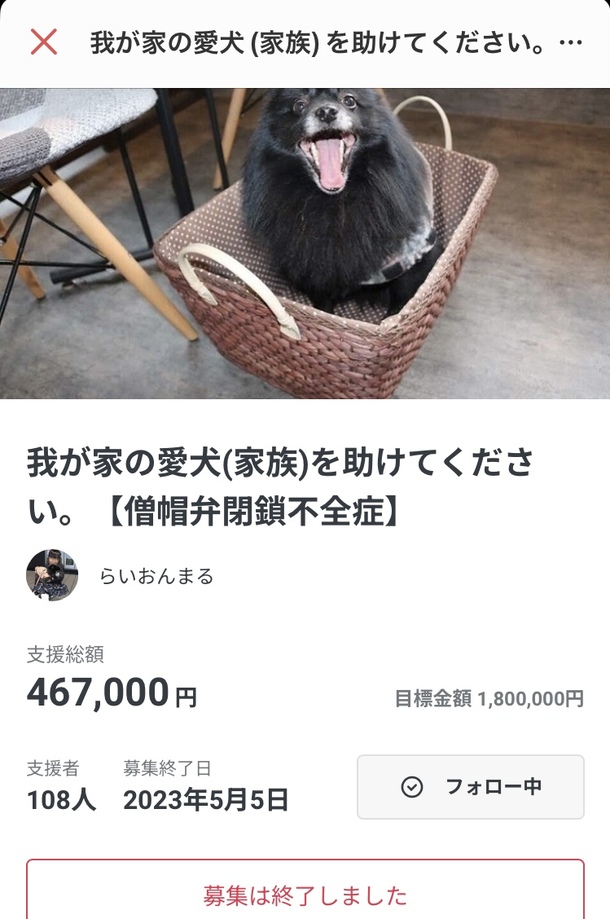Tap the フォロー中 button to unfollow
Screen dimensions: 610x919
470,787
